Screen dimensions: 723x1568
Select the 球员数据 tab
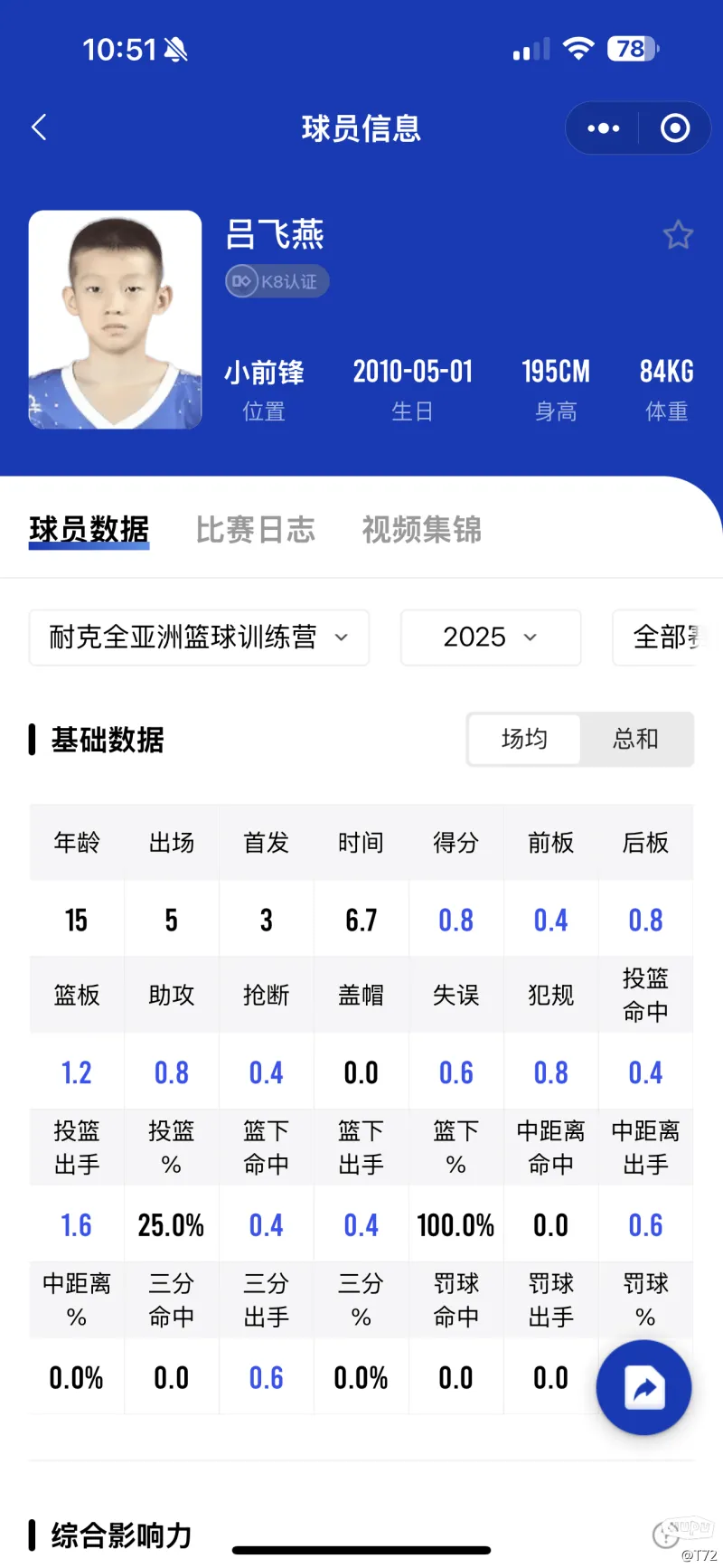pyautogui.click(x=89, y=530)
